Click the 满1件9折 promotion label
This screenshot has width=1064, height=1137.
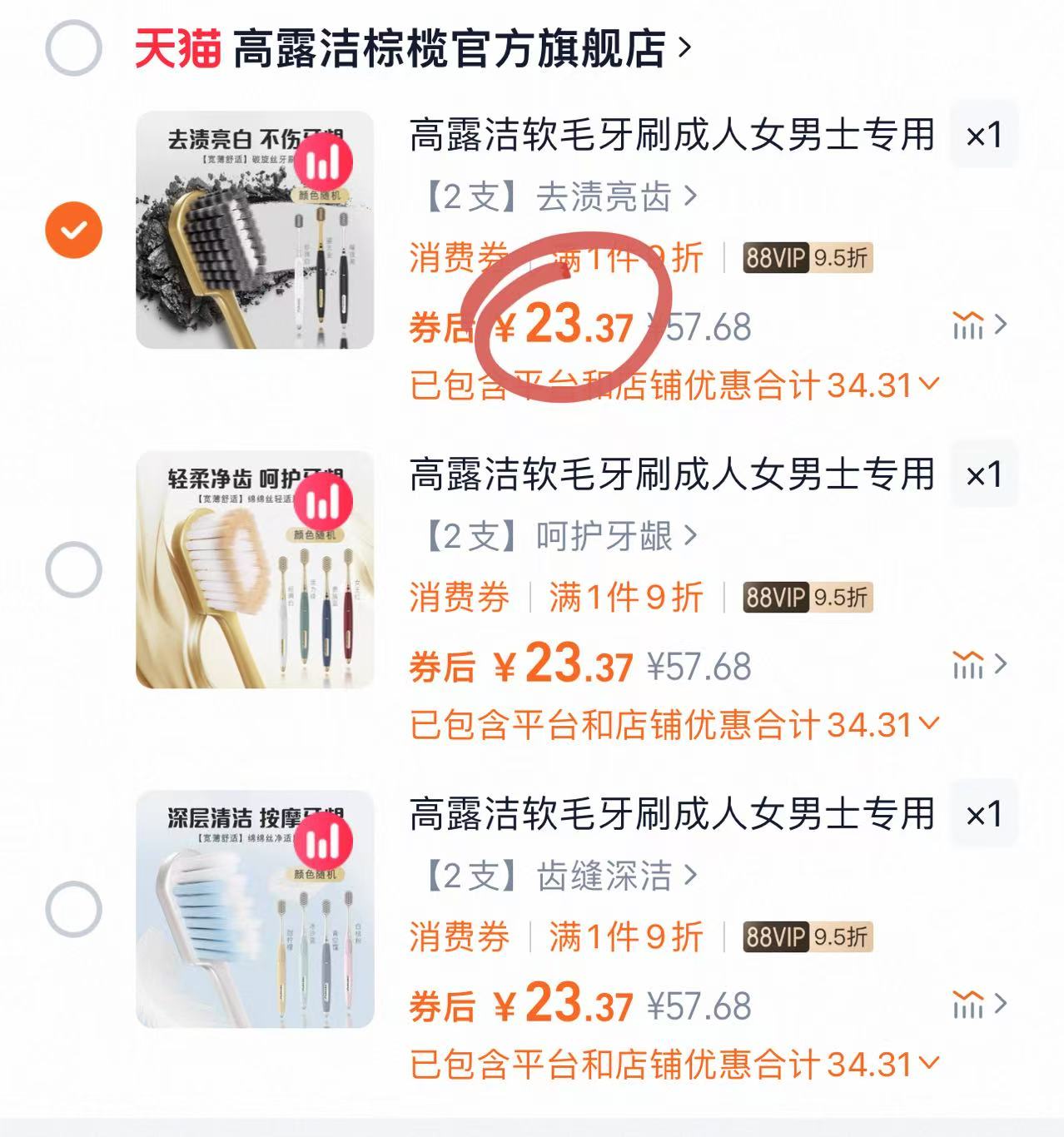point(626,260)
